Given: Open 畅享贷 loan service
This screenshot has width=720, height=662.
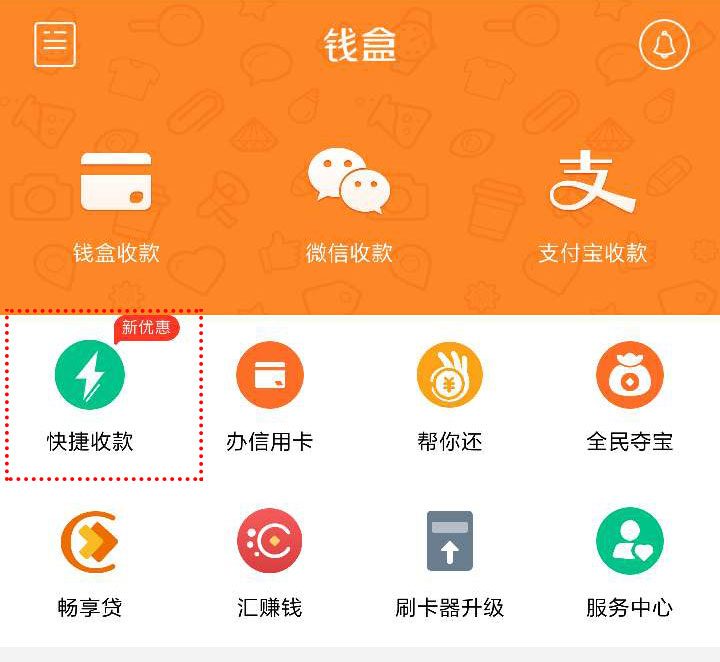Looking at the screenshot, I should [x=90, y=560].
